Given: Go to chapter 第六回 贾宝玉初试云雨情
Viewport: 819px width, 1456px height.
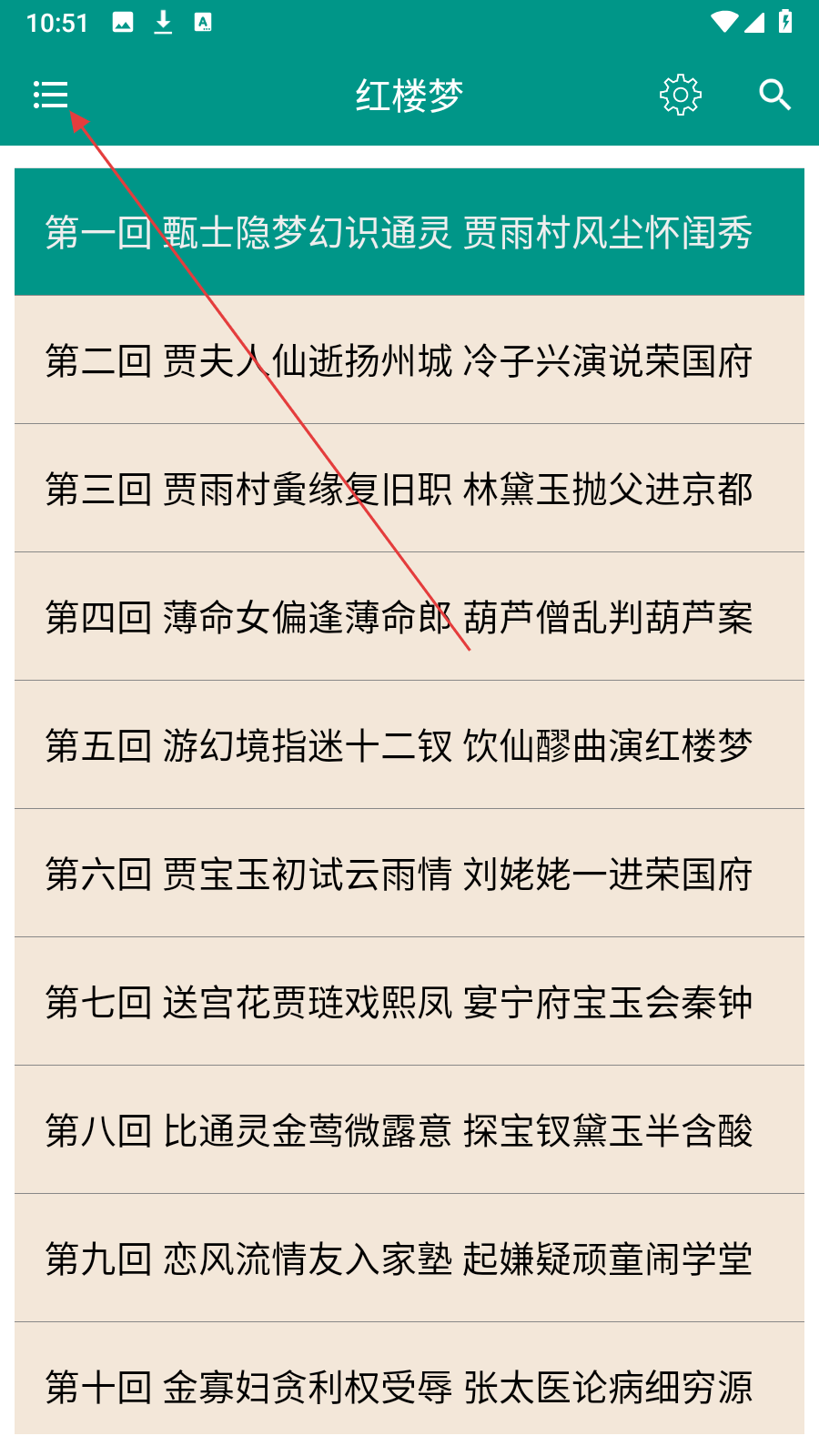Looking at the screenshot, I should click(409, 875).
